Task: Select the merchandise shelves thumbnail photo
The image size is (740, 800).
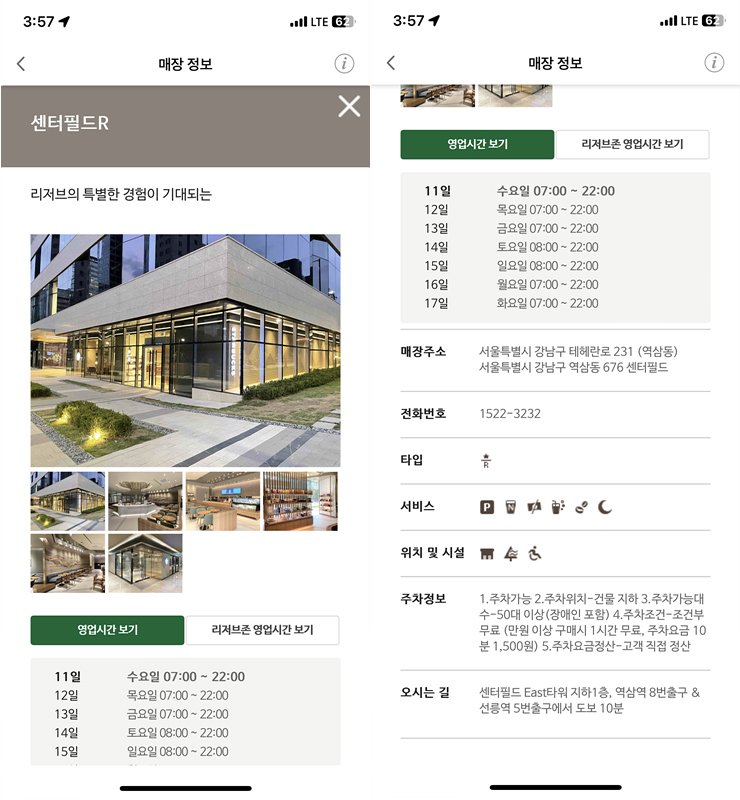Action: 300,501
